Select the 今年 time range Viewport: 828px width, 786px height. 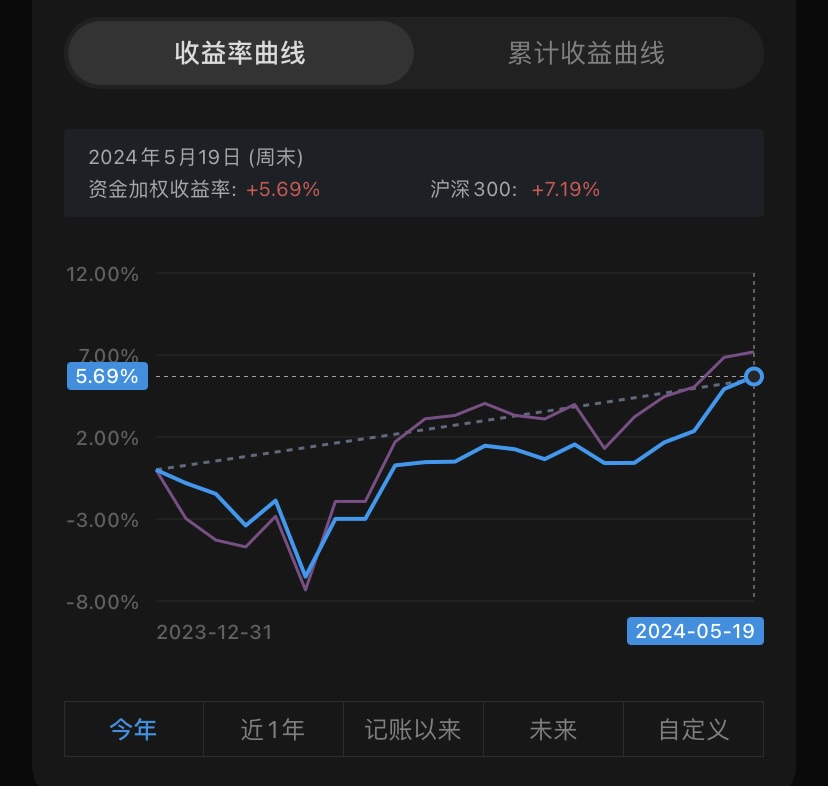(x=134, y=729)
